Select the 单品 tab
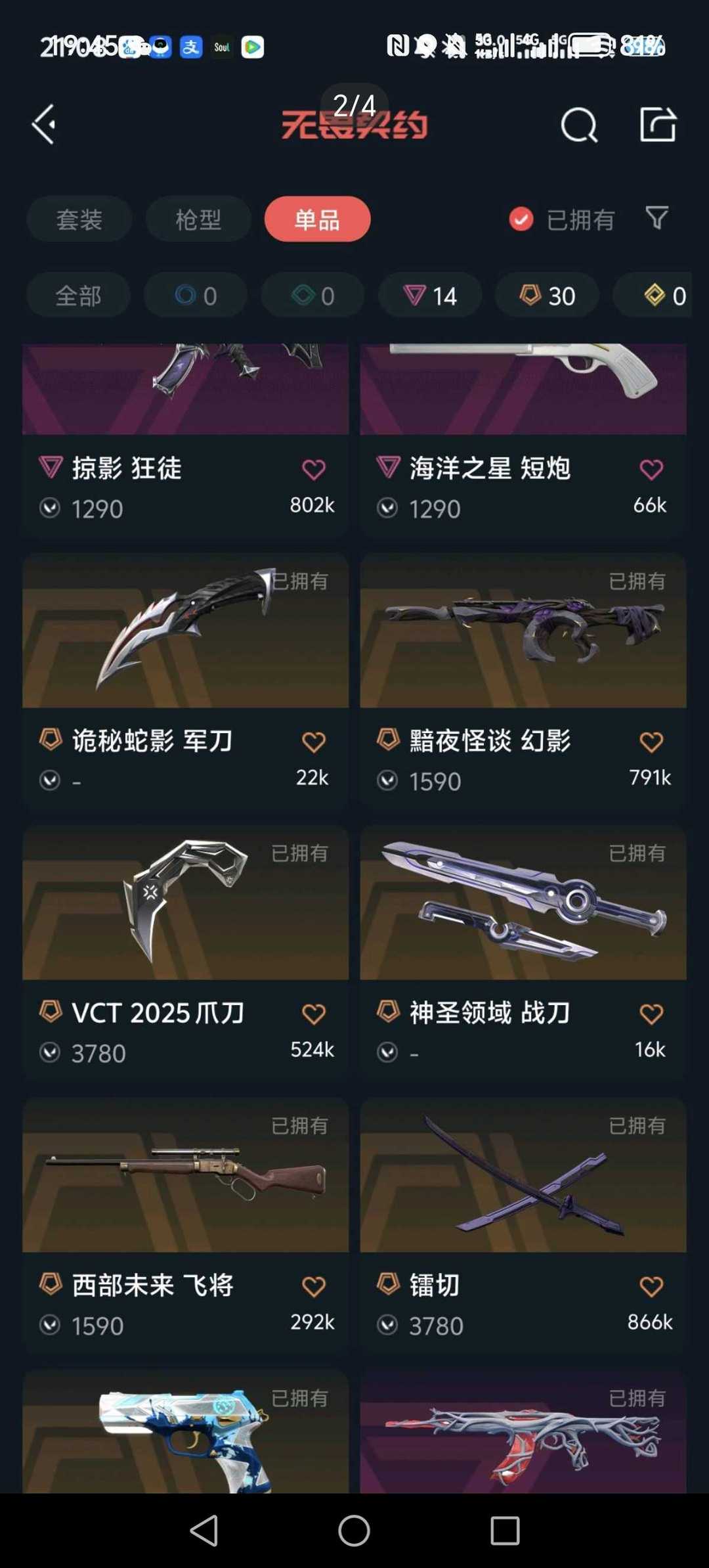Screen dimensions: 709x1568 tap(317, 219)
